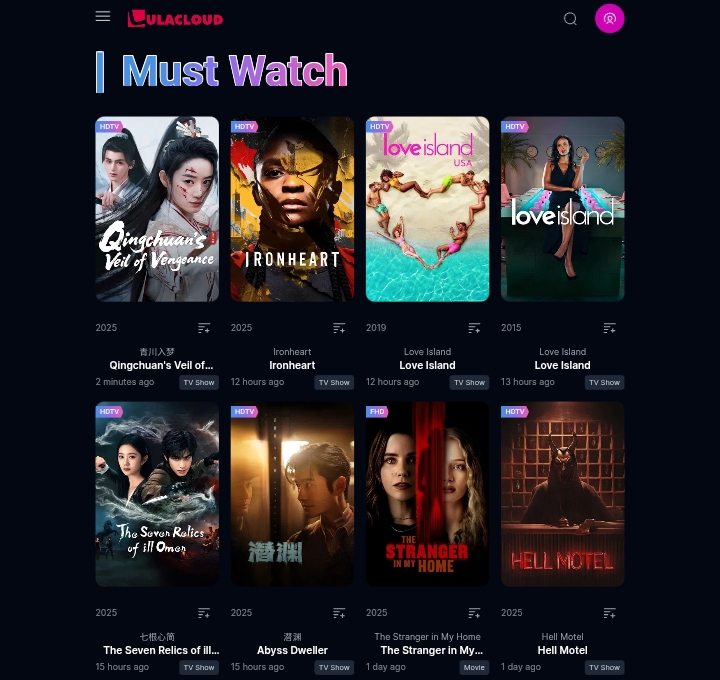
Task: Open the 2015 Love Island poster
Action: click(562, 209)
